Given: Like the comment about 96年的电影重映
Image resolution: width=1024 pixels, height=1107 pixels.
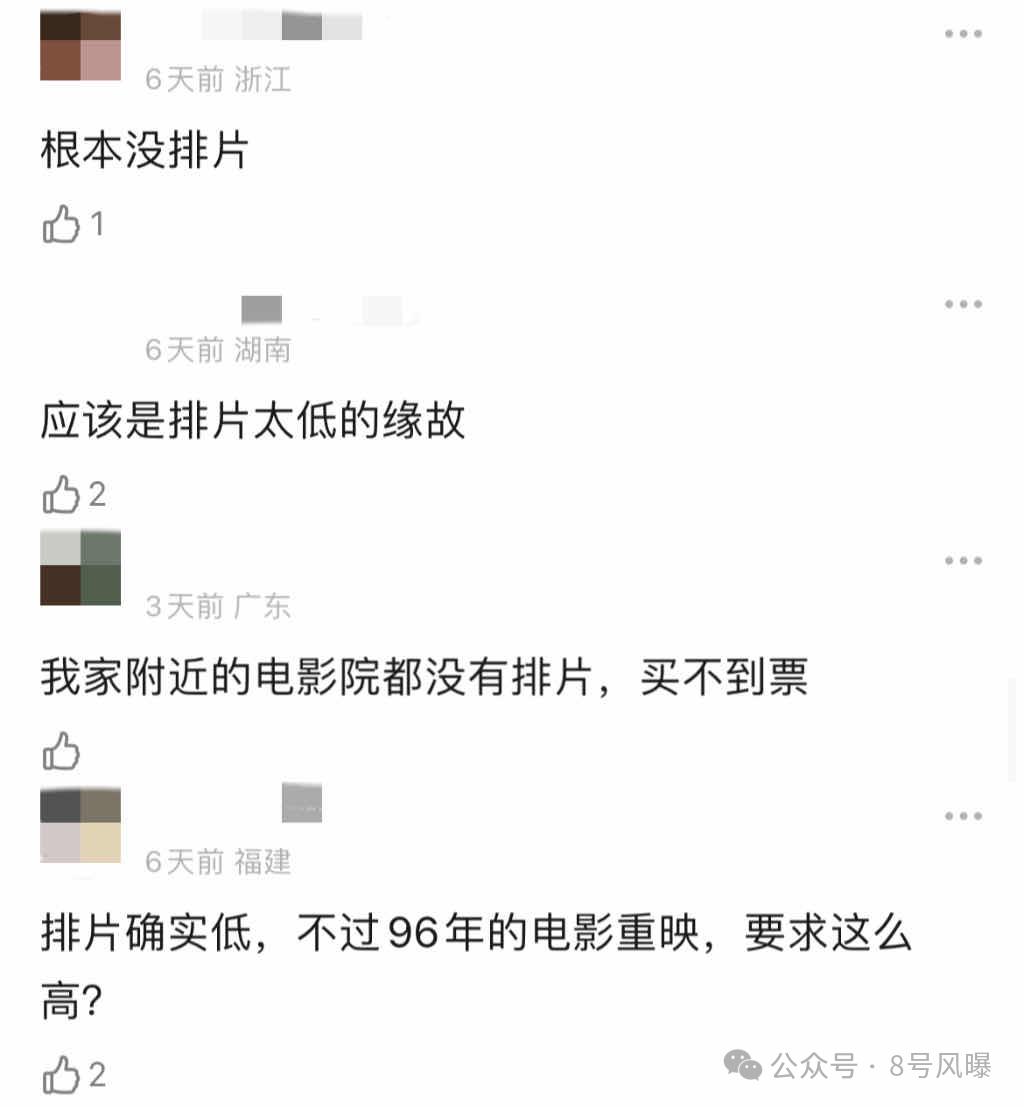Looking at the screenshot, I should pyautogui.click(x=61, y=1075).
